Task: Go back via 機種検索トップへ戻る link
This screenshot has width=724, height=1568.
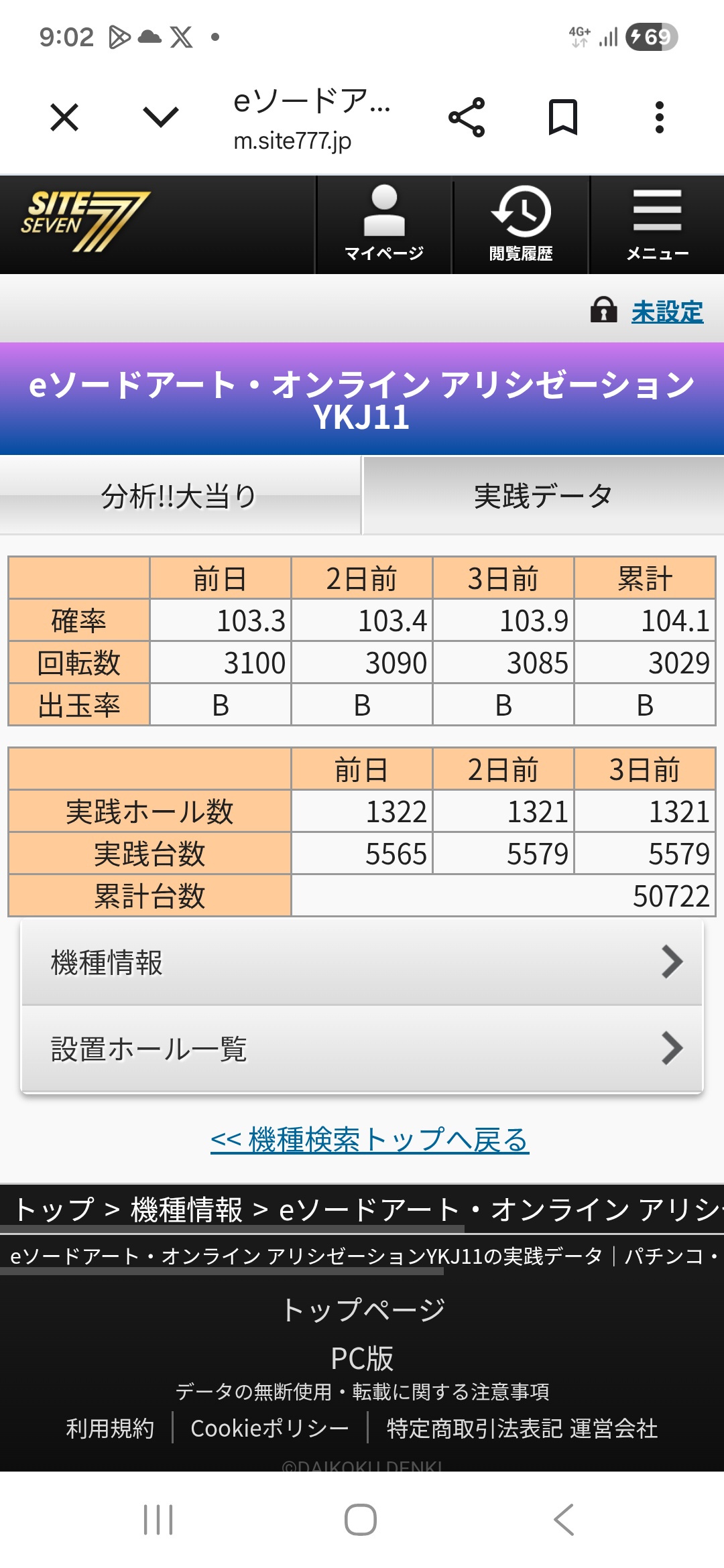Action: point(370,1140)
